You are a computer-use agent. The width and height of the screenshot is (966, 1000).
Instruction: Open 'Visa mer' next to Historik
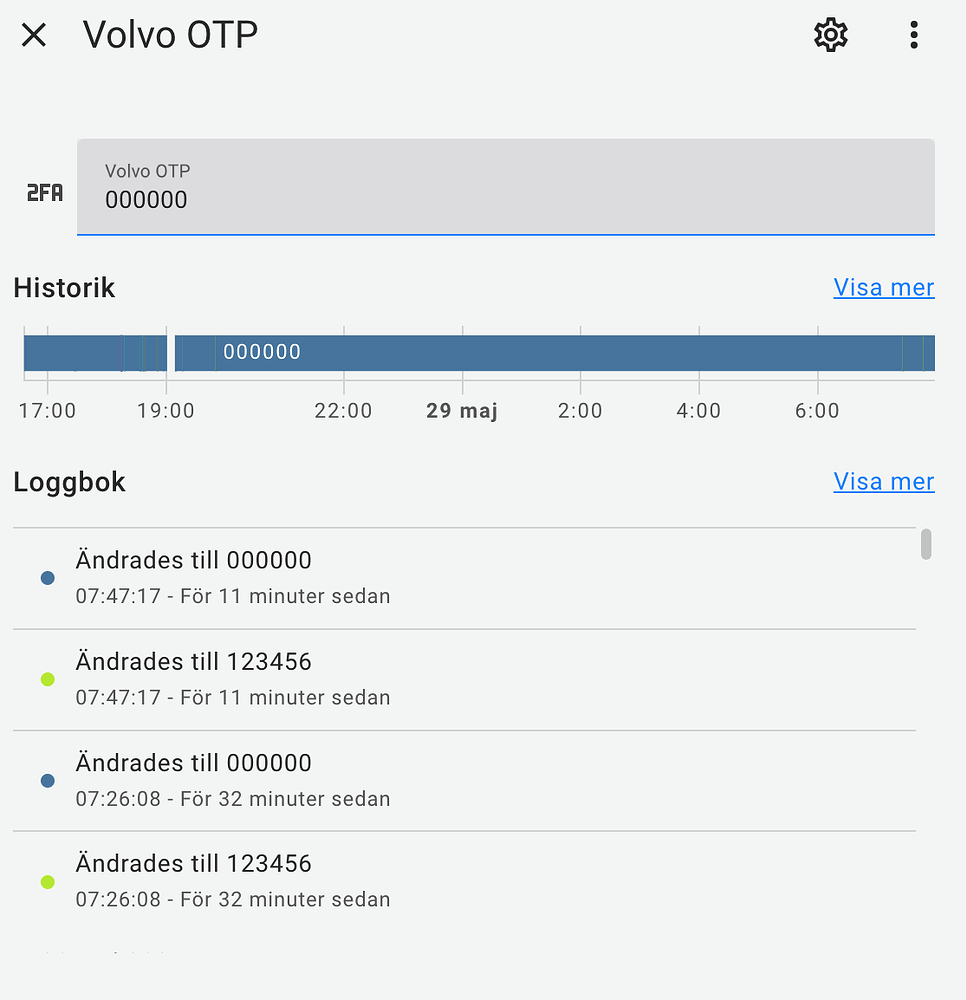pyautogui.click(x=883, y=287)
